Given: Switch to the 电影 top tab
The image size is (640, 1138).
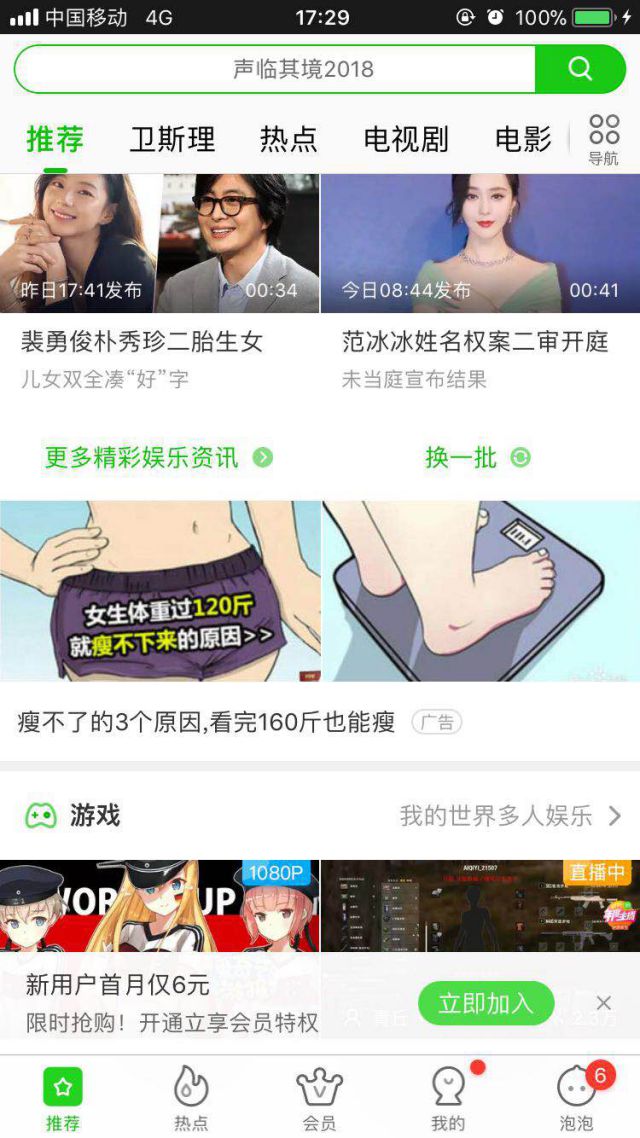Looking at the screenshot, I should click(523, 139).
